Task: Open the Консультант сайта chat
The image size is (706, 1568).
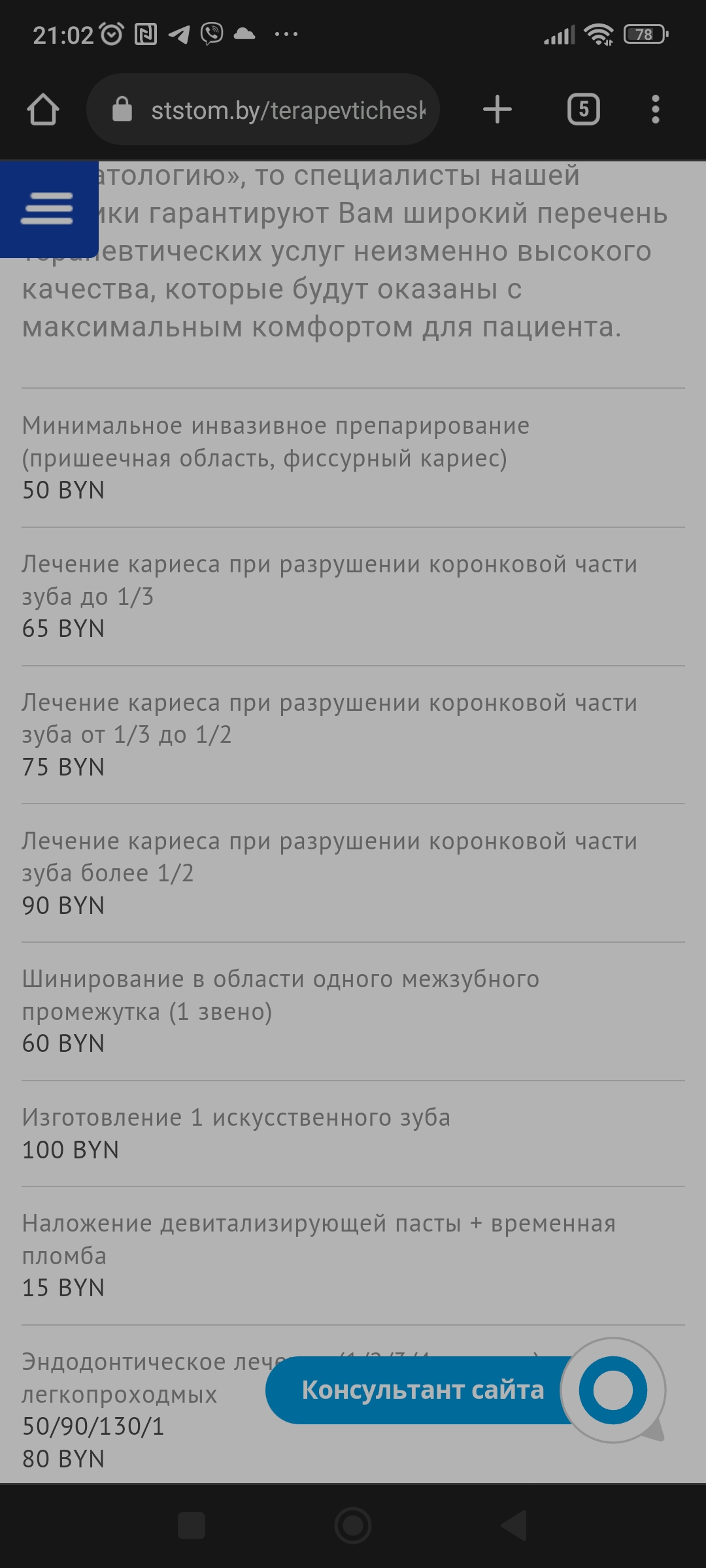Action: click(422, 1390)
